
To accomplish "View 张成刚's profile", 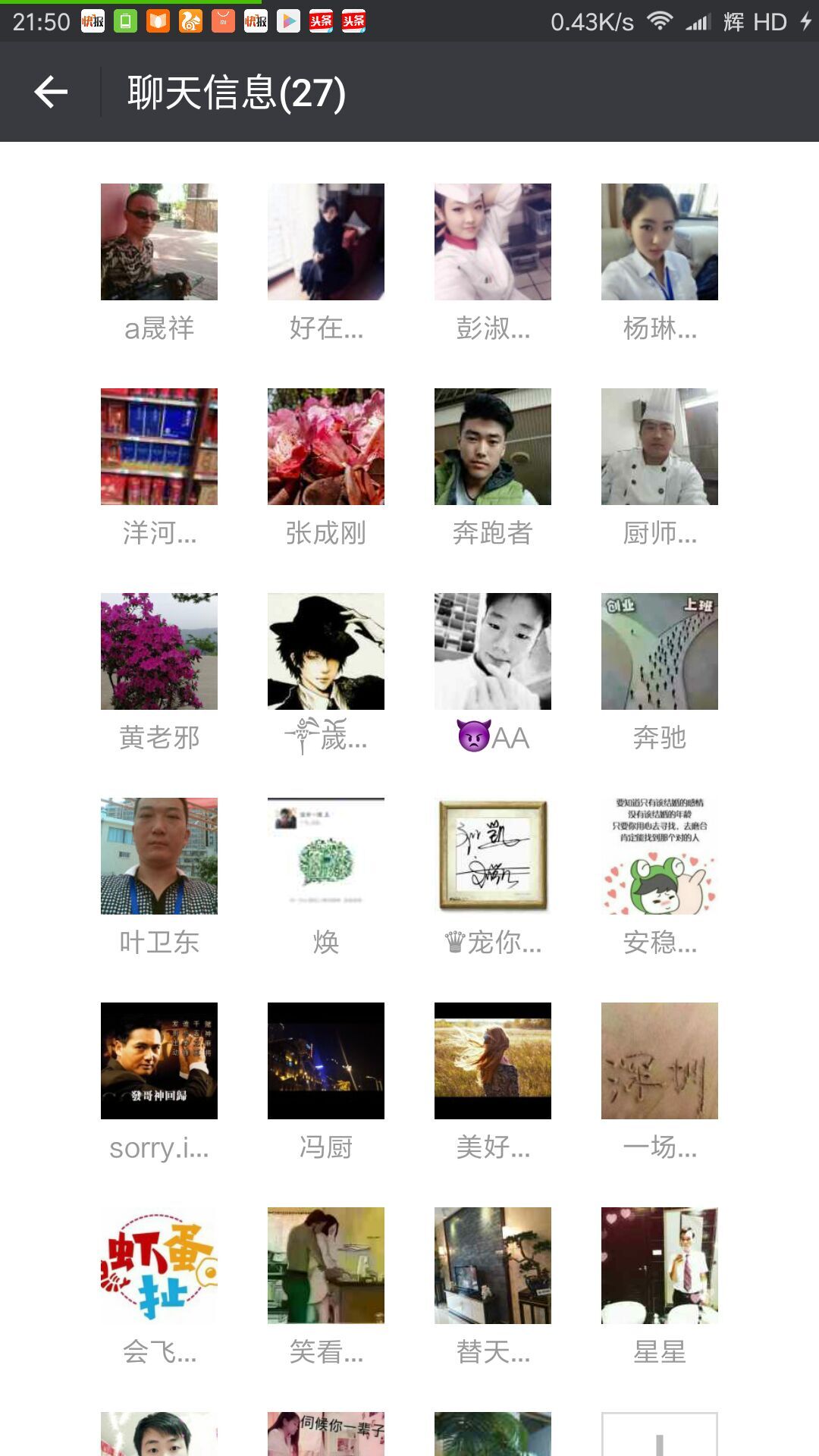I will pyautogui.click(x=326, y=447).
